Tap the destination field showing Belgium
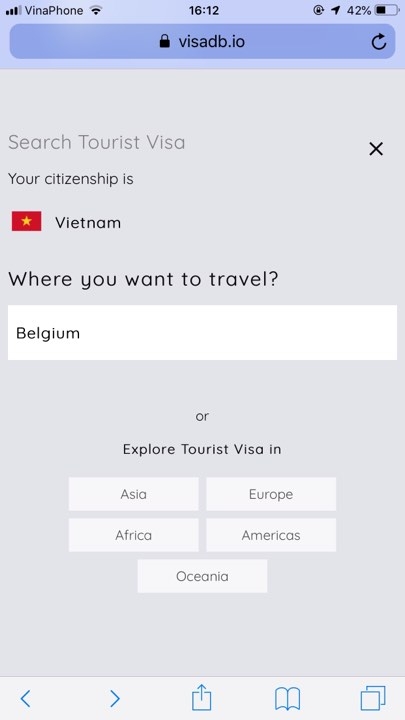This screenshot has width=405, height=720. pyautogui.click(x=202, y=332)
